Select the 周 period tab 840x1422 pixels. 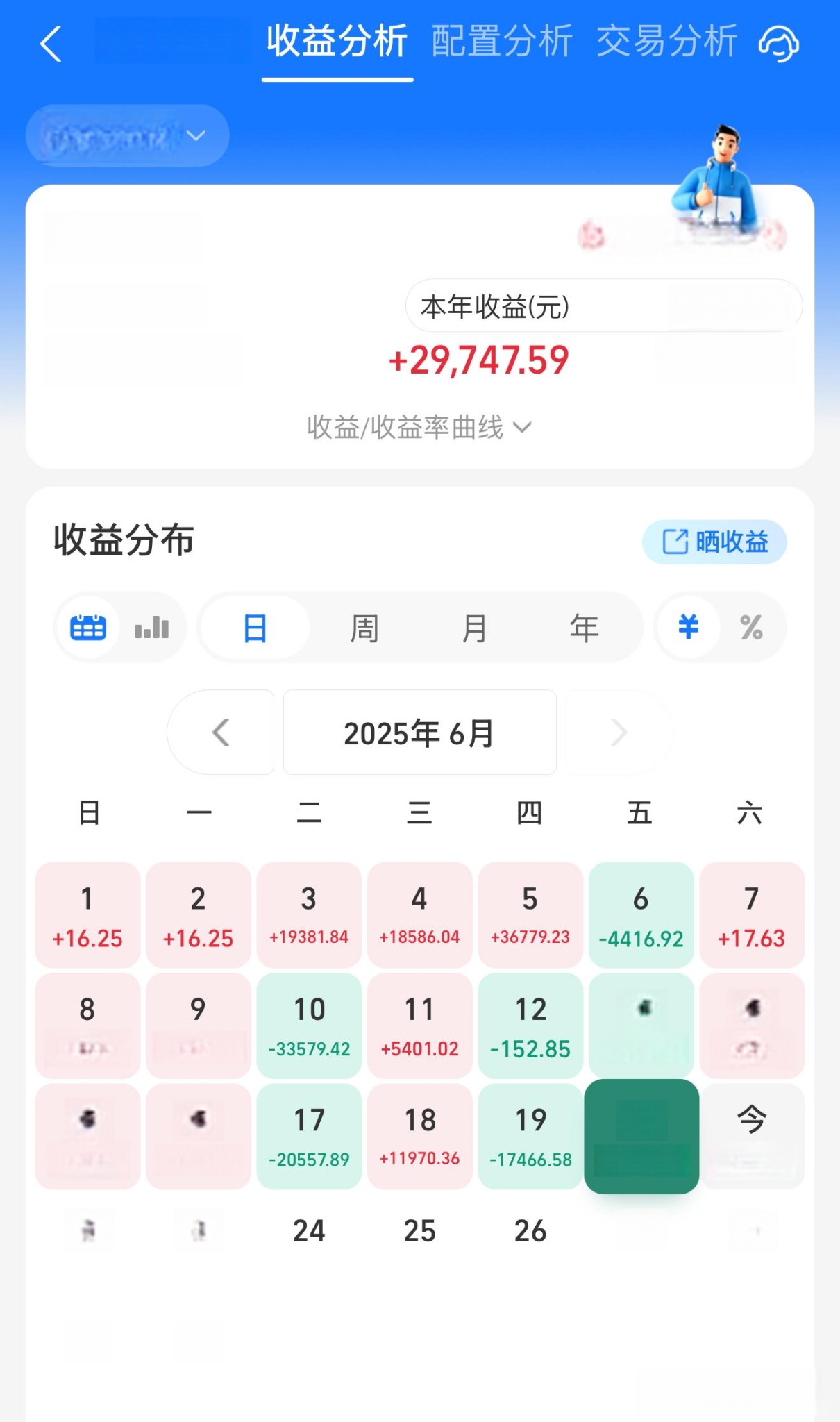364,628
